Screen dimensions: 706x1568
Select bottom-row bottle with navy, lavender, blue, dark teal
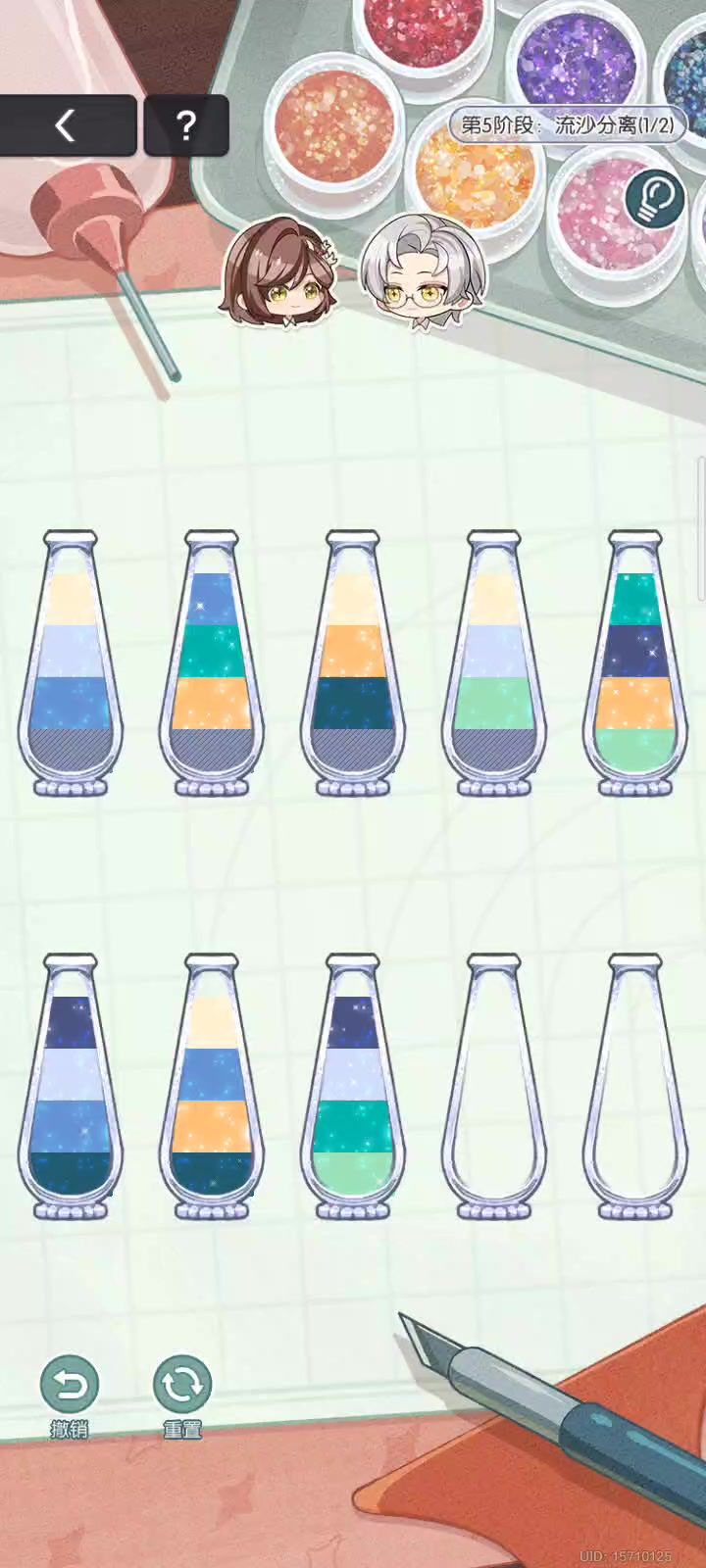click(x=71, y=1088)
